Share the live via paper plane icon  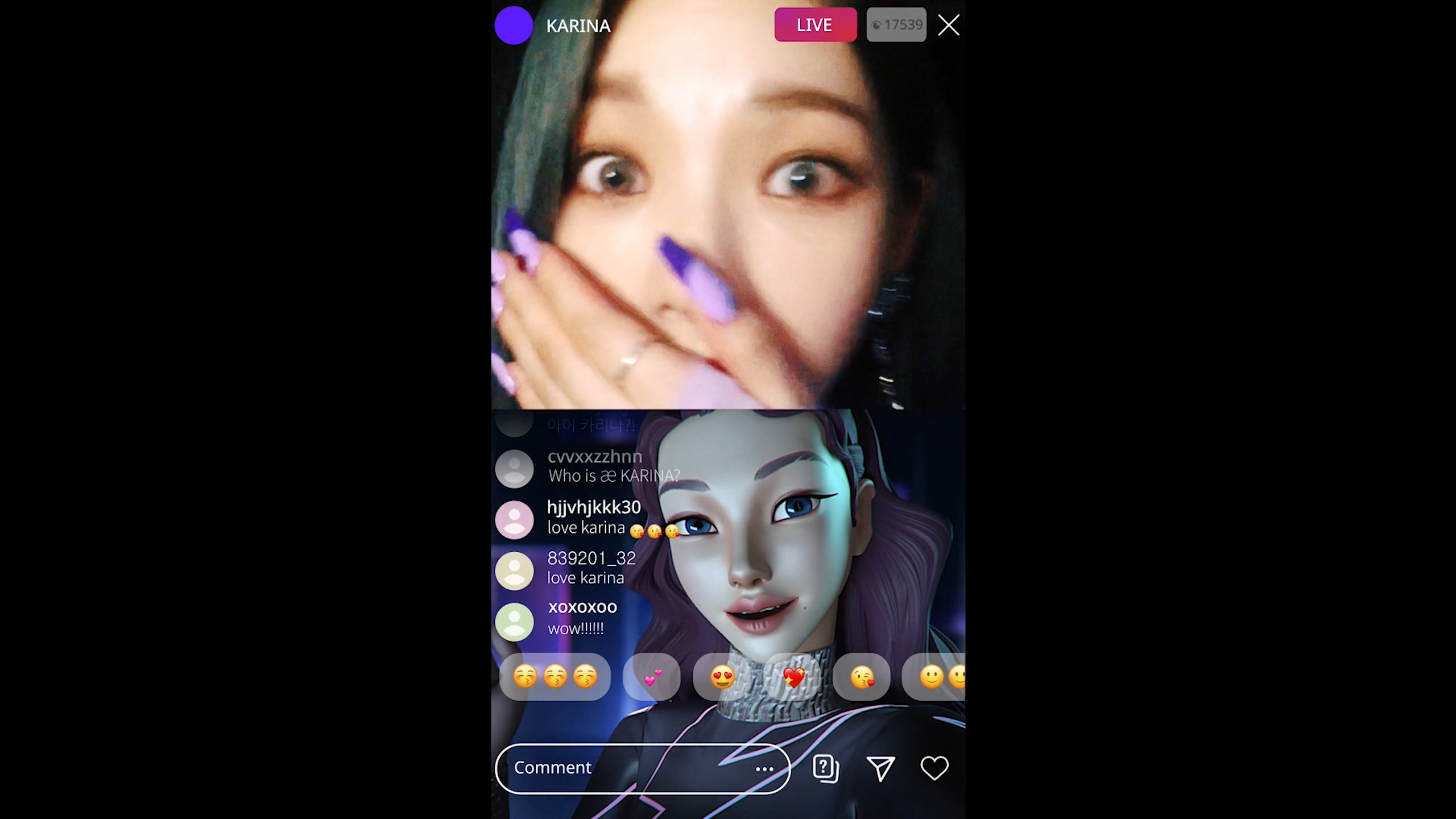[880, 768]
